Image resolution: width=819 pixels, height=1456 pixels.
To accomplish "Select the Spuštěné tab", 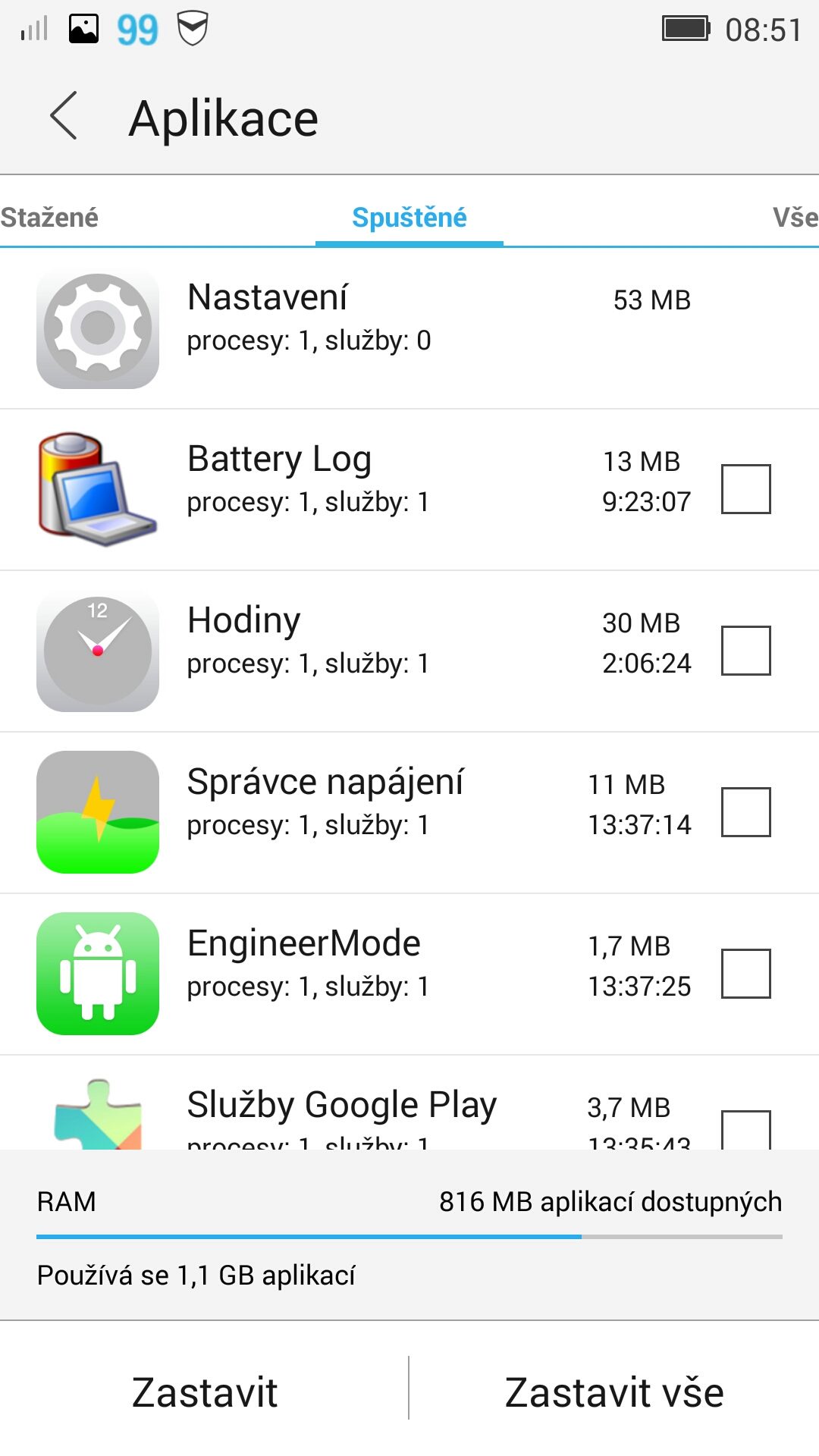I will coord(409,218).
